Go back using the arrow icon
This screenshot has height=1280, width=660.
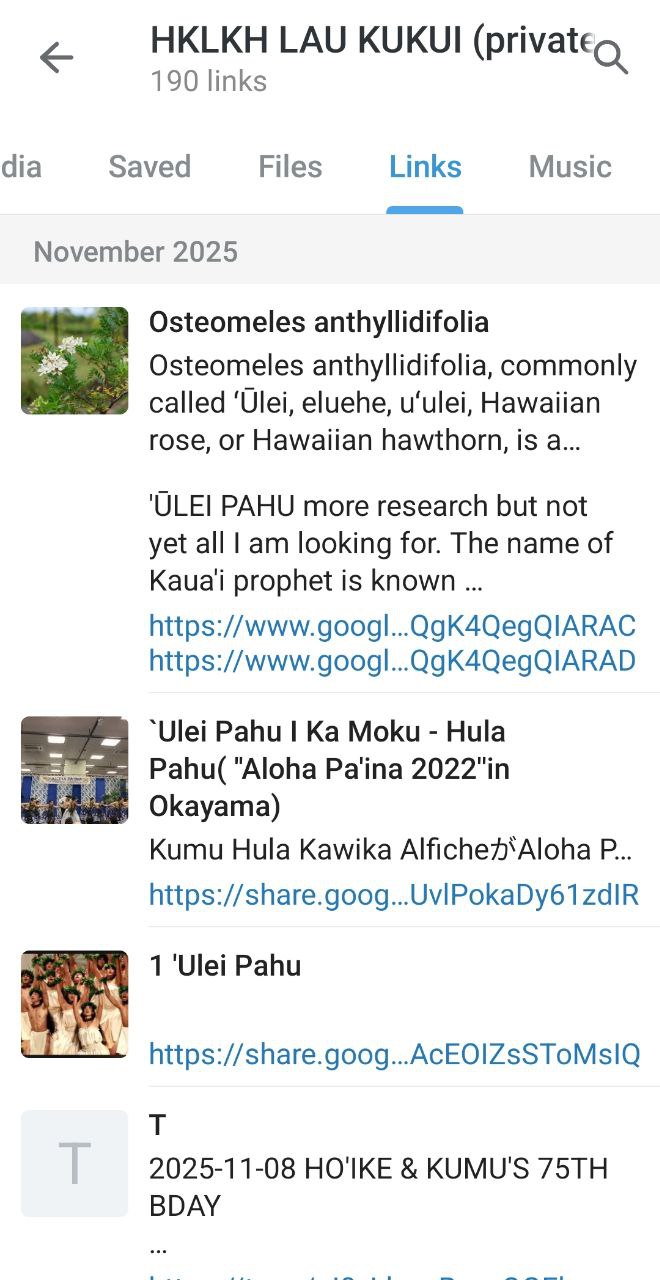pyautogui.click(x=56, y=58)
